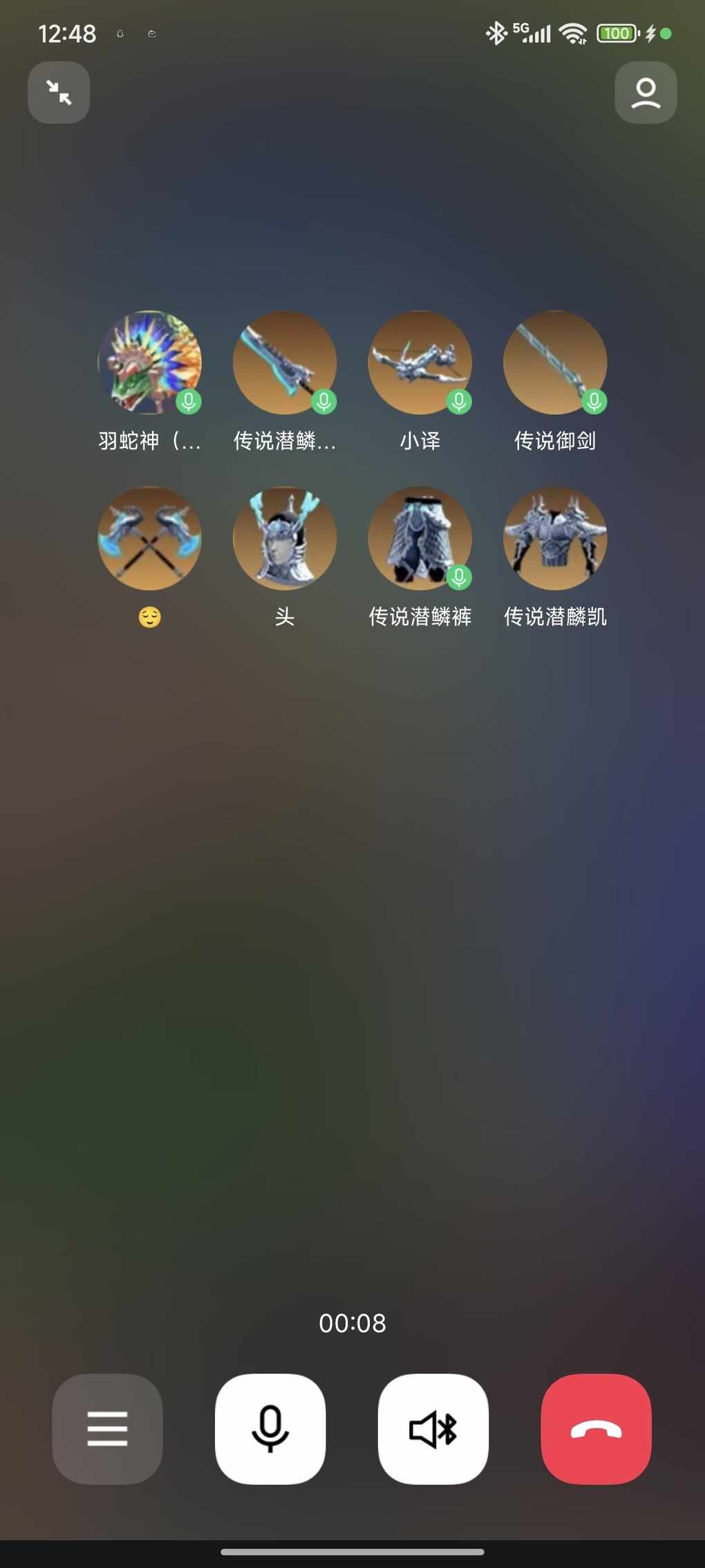Select the 传说潜麟凯 participant avatar
This screenshot has height=1568, width=705.
(x=555, y=538)
